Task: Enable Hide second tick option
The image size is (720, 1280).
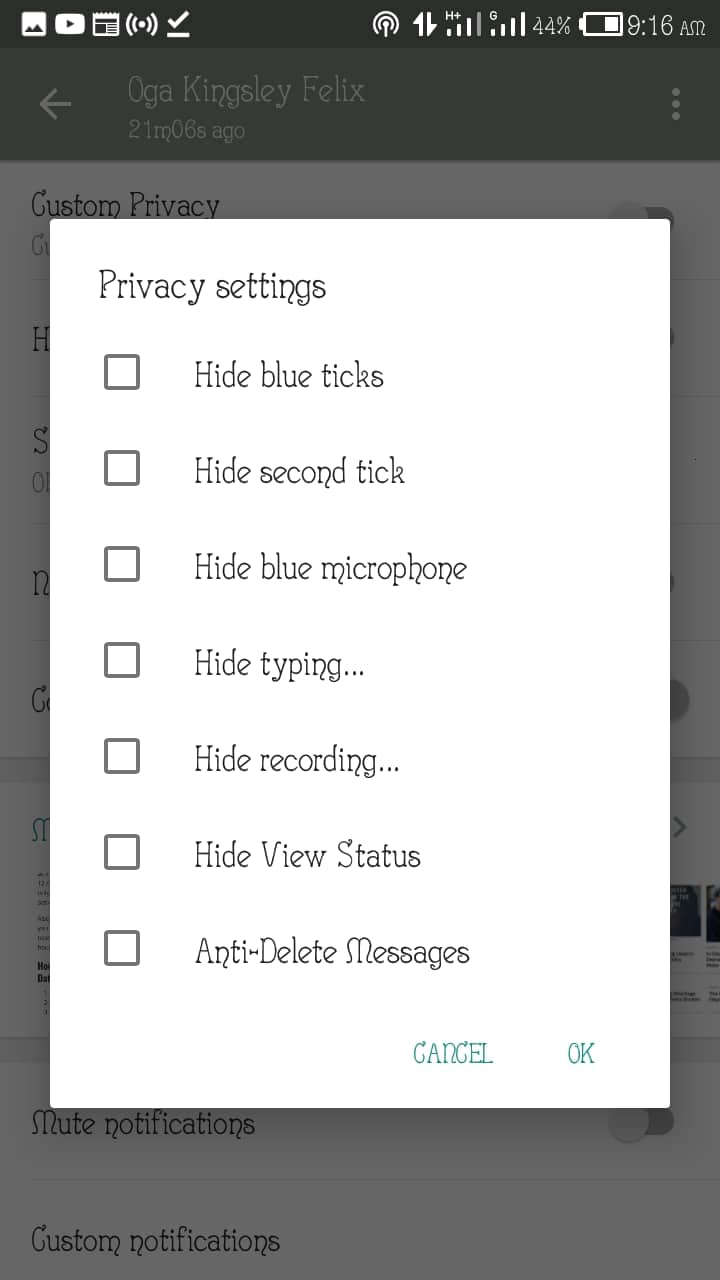Action: click(x=122, y=468)
